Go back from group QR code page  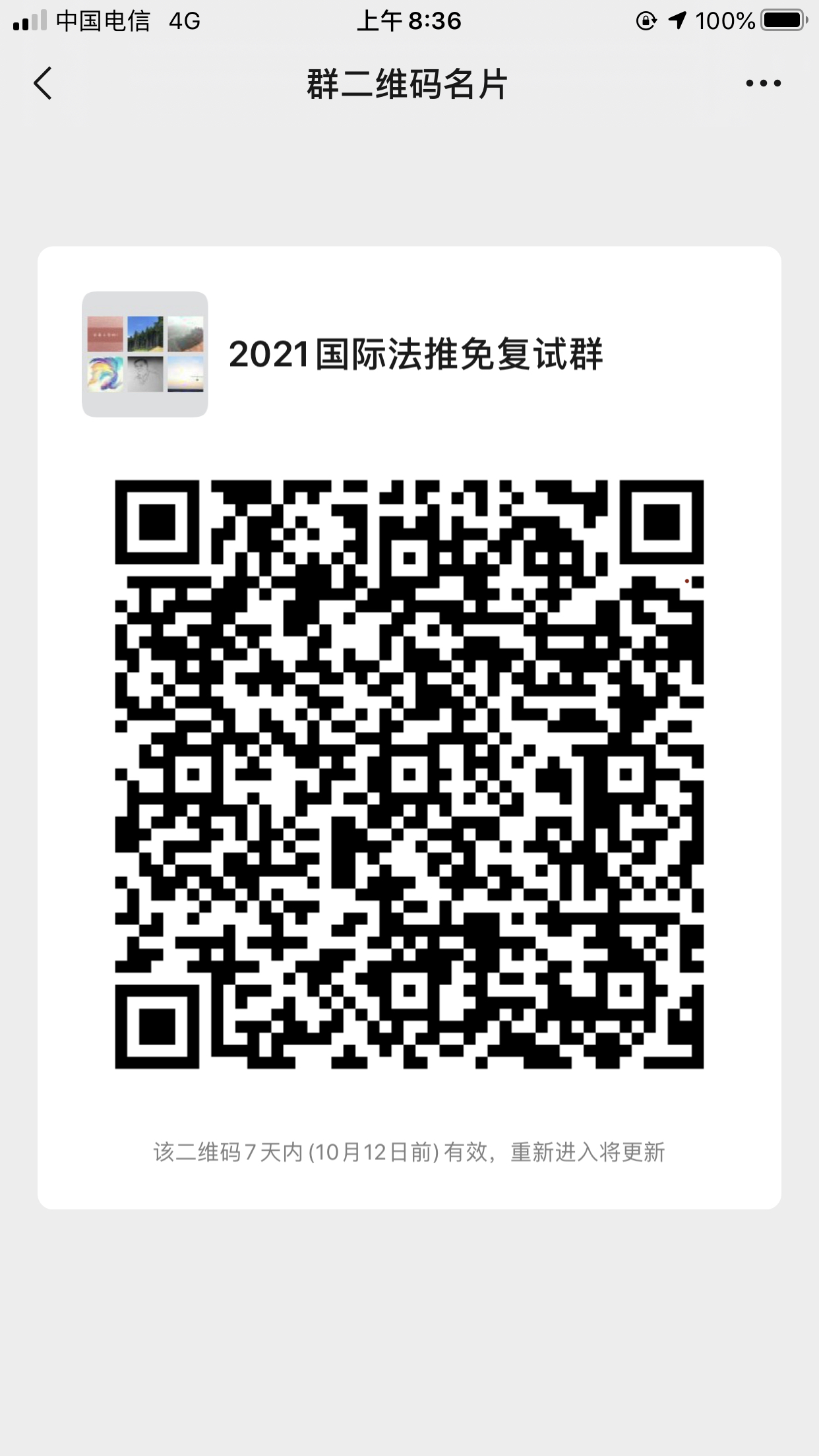(x=43, y=84)
